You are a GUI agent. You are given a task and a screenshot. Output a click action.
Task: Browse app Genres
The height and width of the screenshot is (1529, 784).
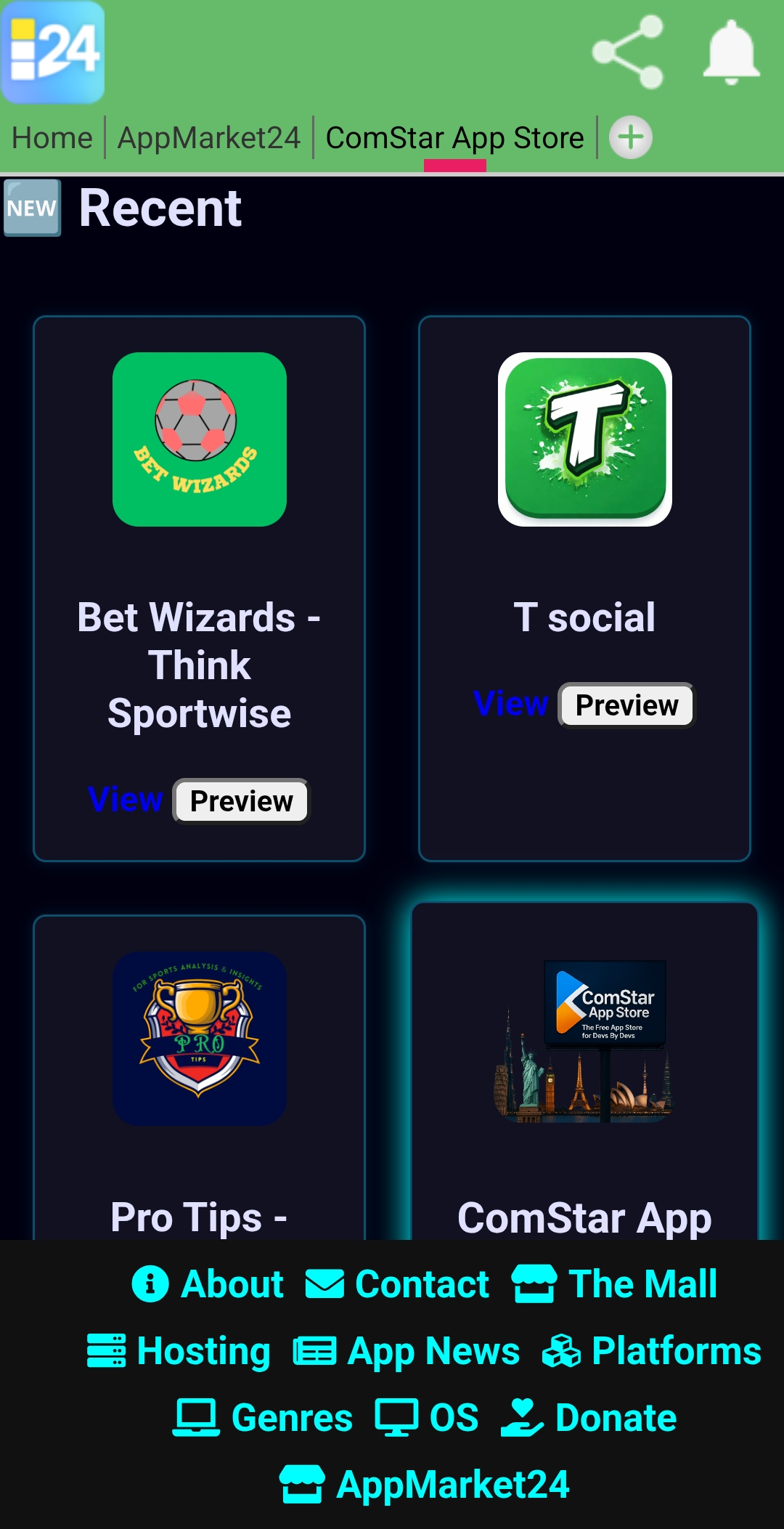click(263, 1418)
